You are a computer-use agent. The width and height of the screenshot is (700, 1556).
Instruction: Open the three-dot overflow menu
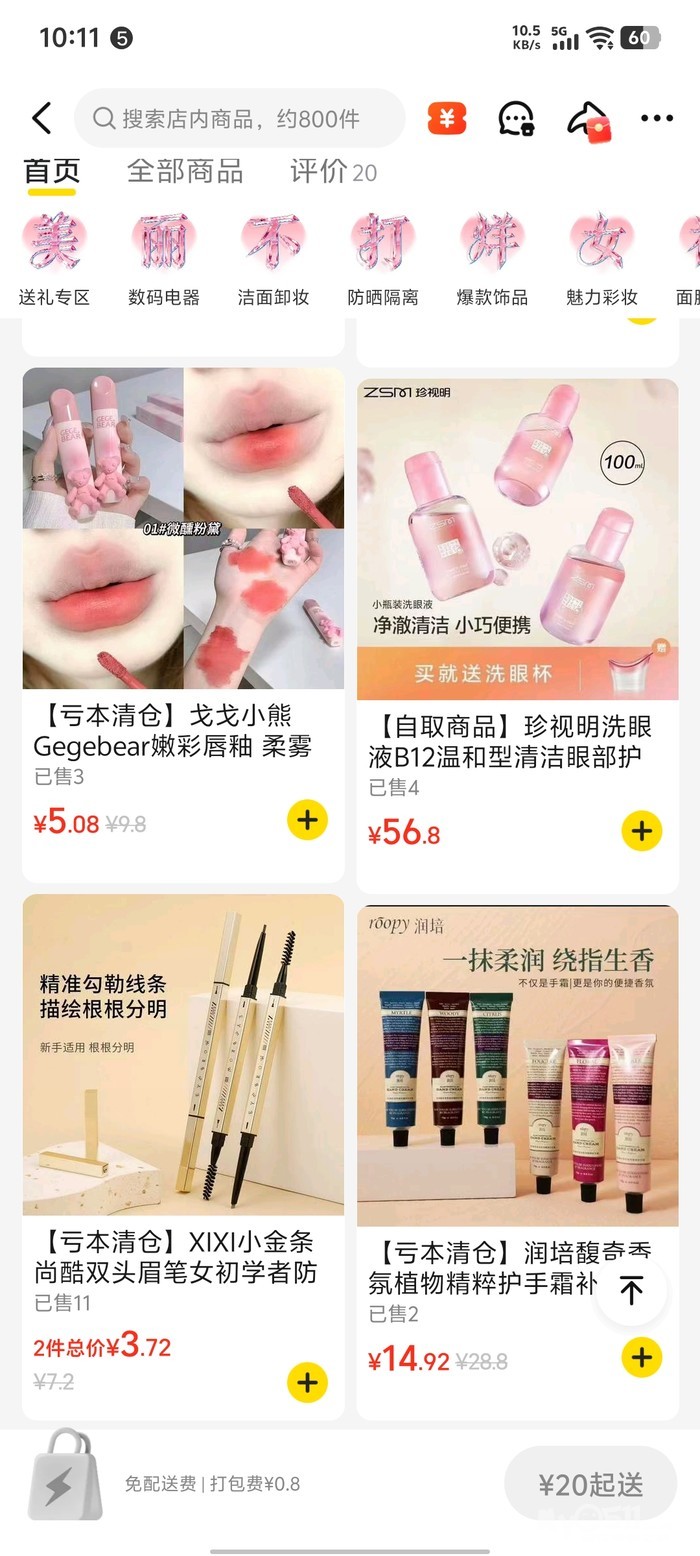(x=657, y=119)
